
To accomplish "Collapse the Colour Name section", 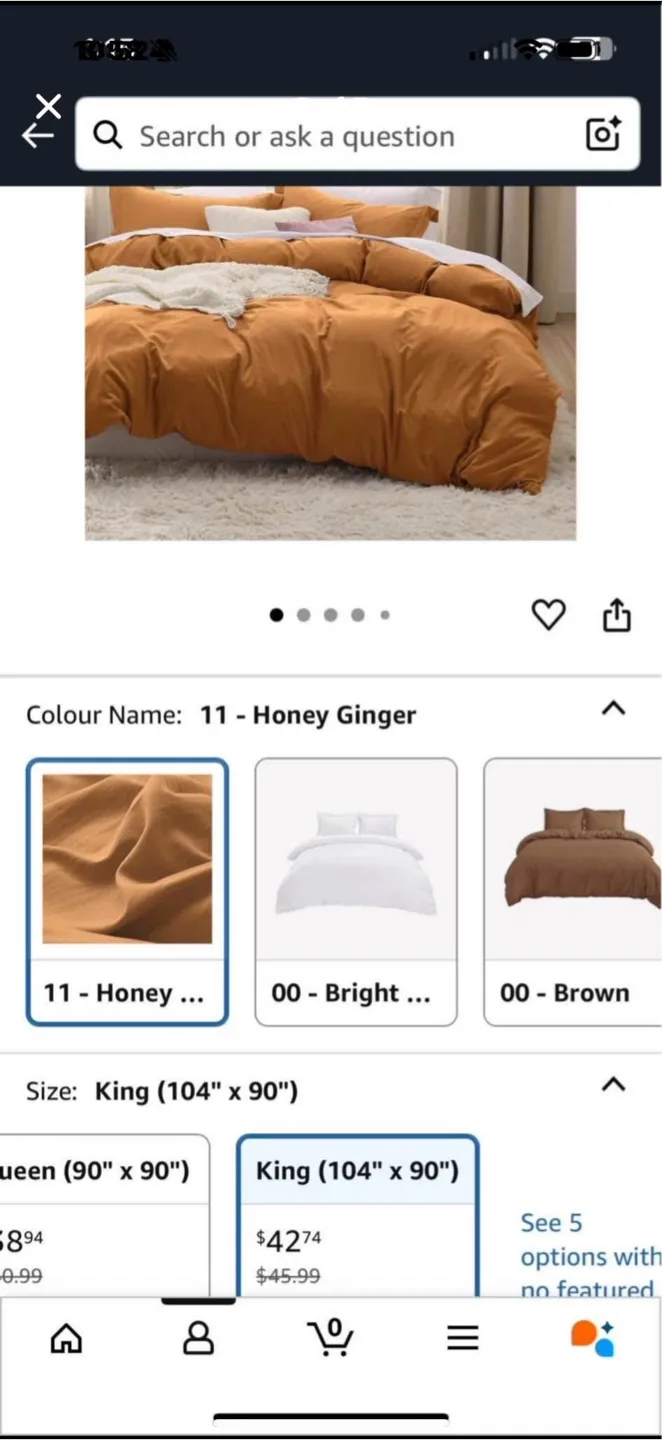I will point(613,709).
